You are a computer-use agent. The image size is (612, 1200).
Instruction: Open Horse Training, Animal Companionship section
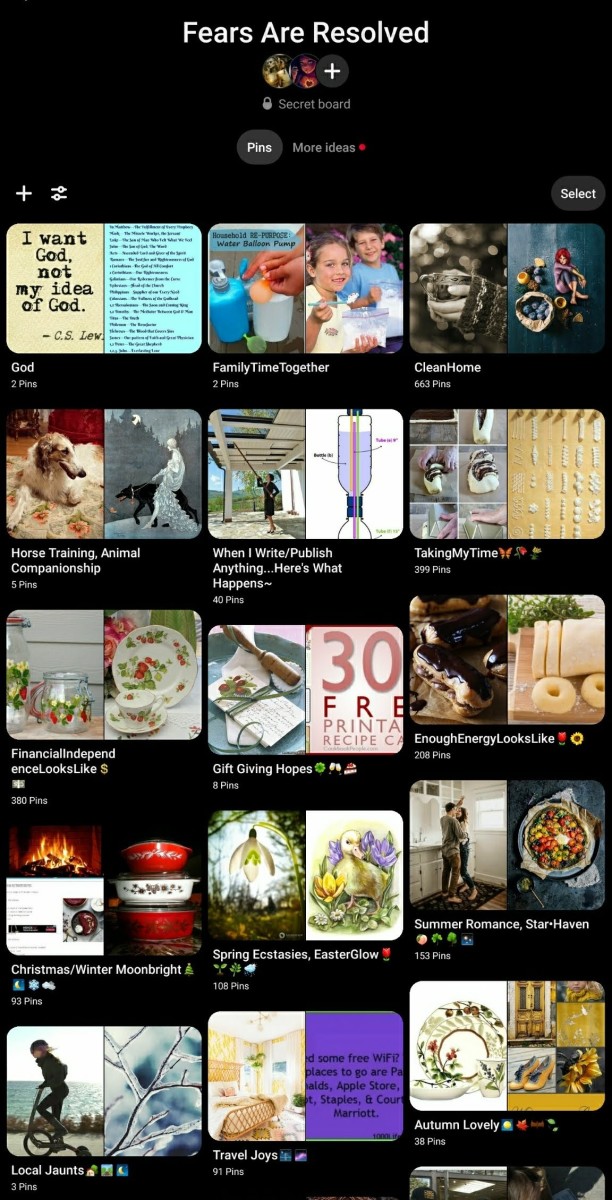104,474
